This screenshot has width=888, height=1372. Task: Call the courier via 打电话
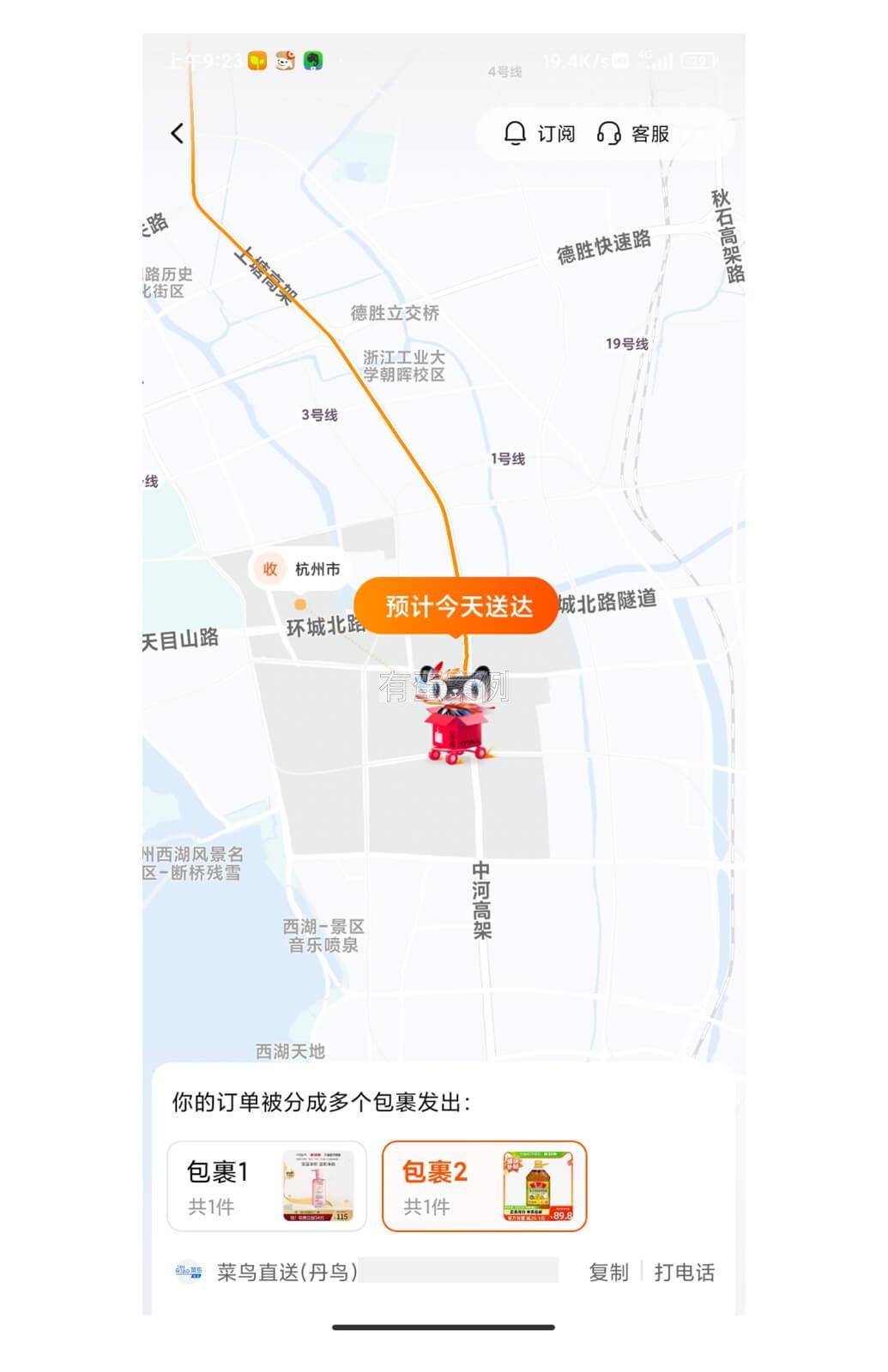point(684,1273)
